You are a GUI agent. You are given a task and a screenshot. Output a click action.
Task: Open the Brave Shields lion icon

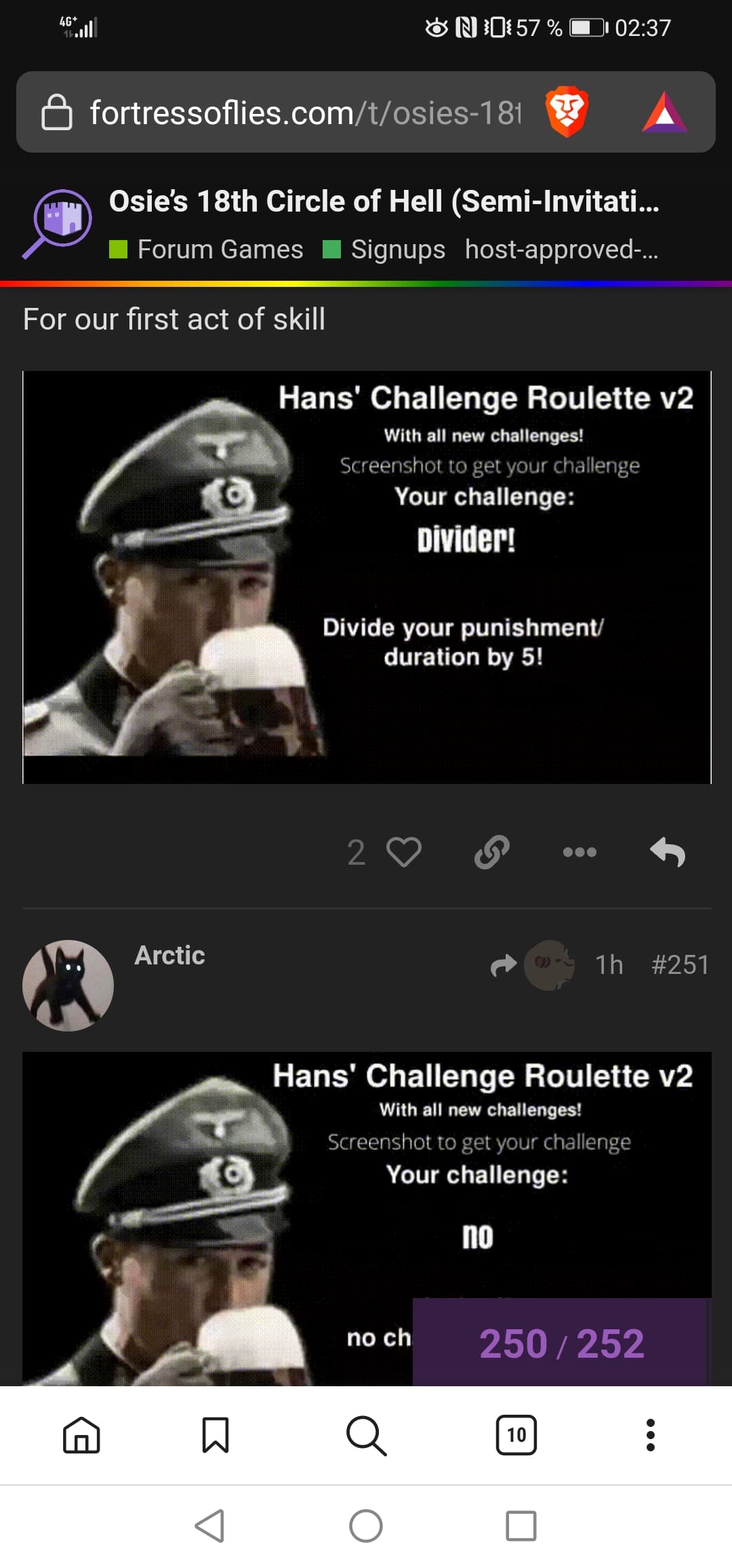click(567, 112)
